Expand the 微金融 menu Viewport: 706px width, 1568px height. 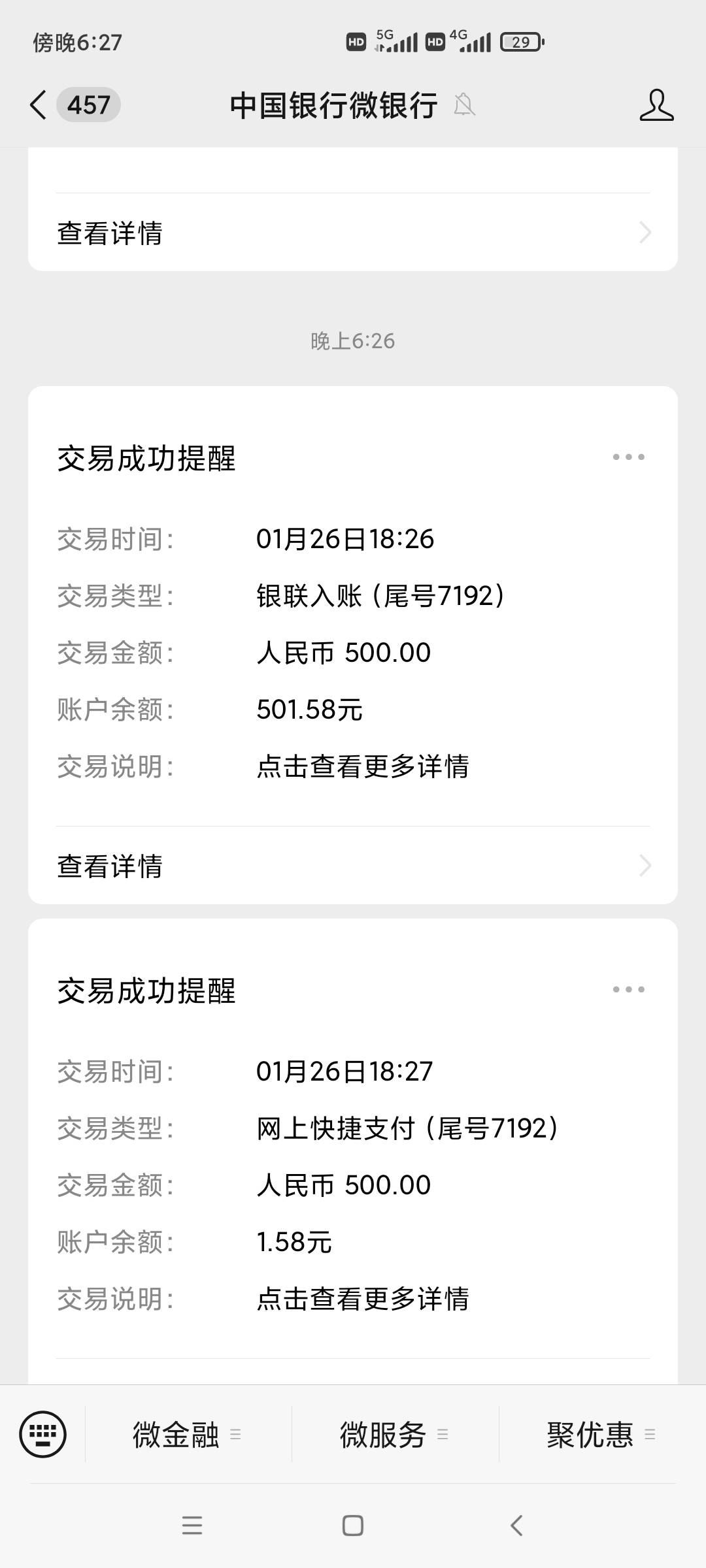[x=188, y=1435]
